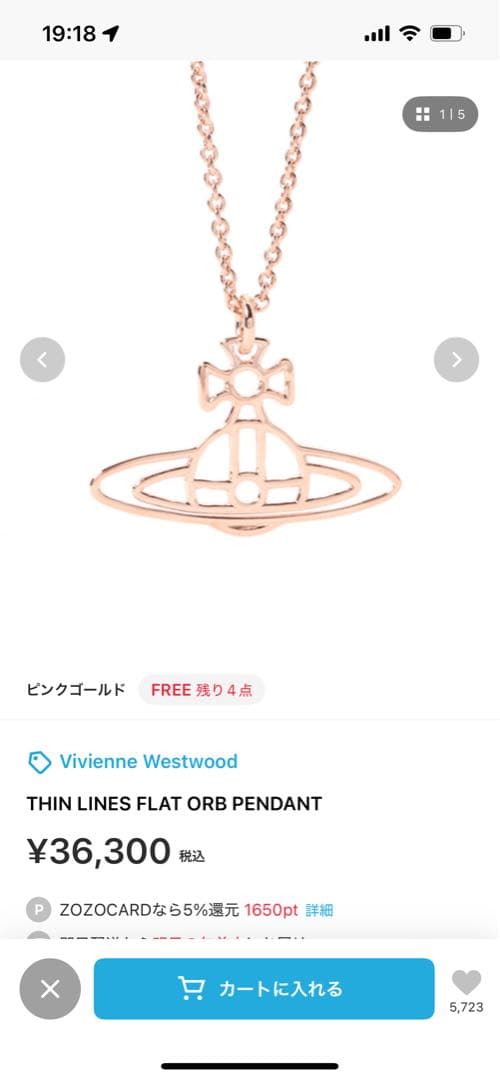Add item with カートに入れる button

[x=264, y=989]
